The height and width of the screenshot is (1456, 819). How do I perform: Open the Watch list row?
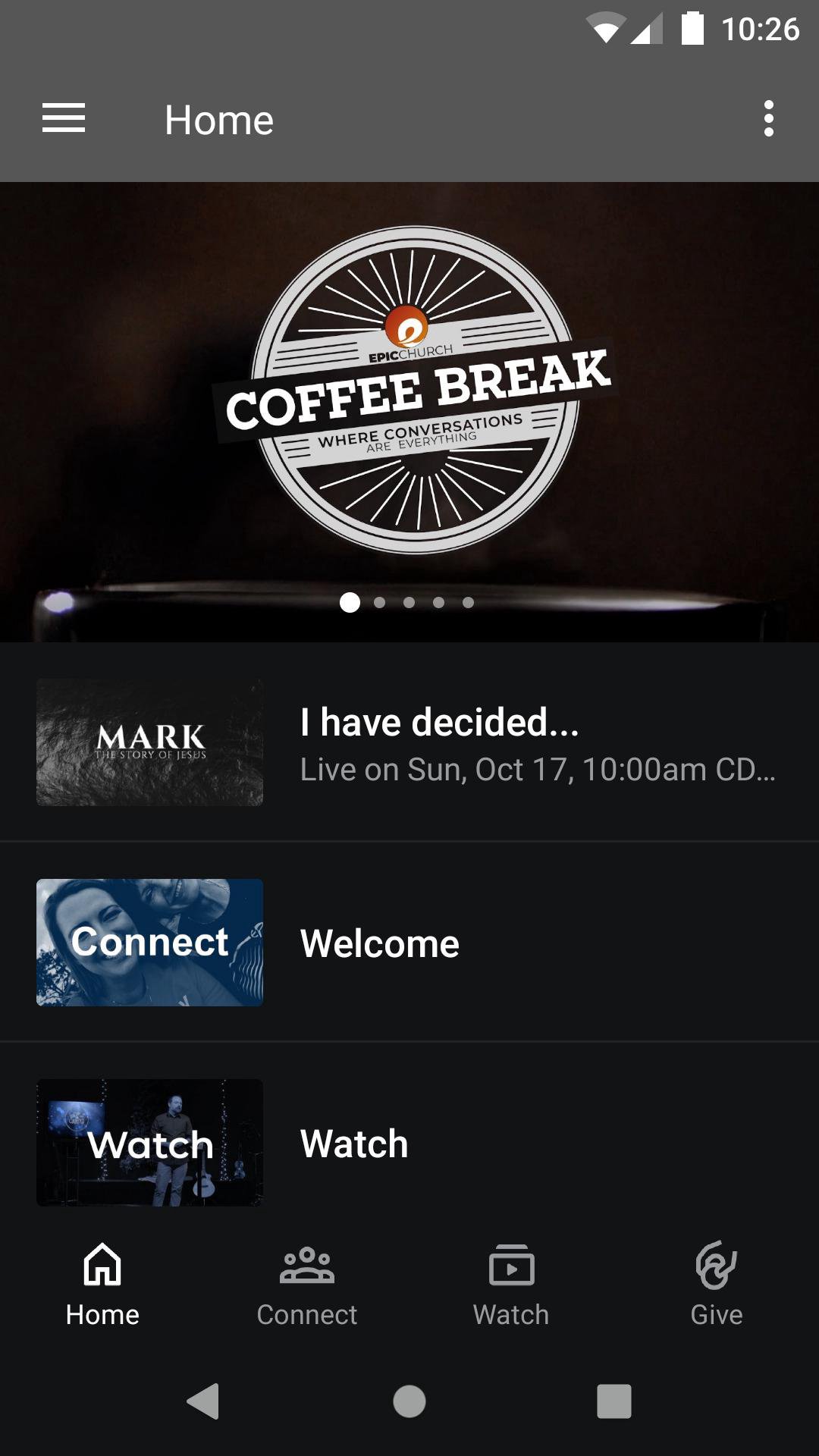coord(409,1142)
